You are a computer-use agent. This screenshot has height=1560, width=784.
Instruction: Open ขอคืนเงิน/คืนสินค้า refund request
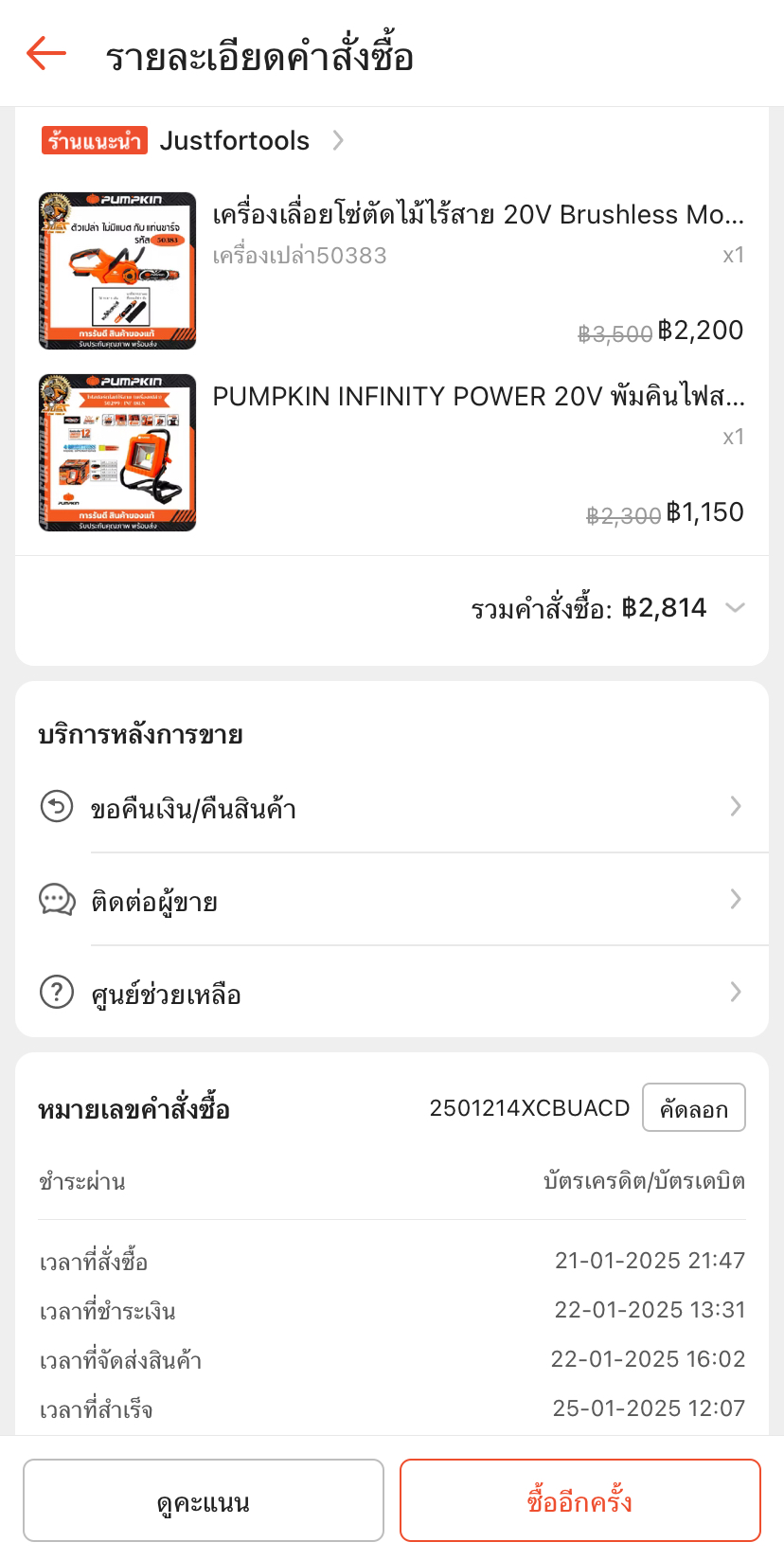392,807
